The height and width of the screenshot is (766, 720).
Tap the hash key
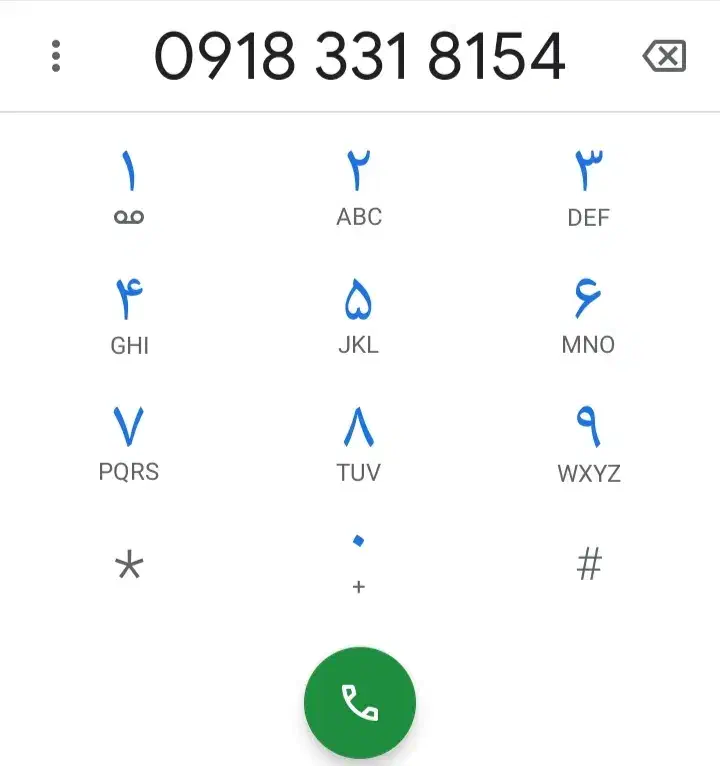589,565
